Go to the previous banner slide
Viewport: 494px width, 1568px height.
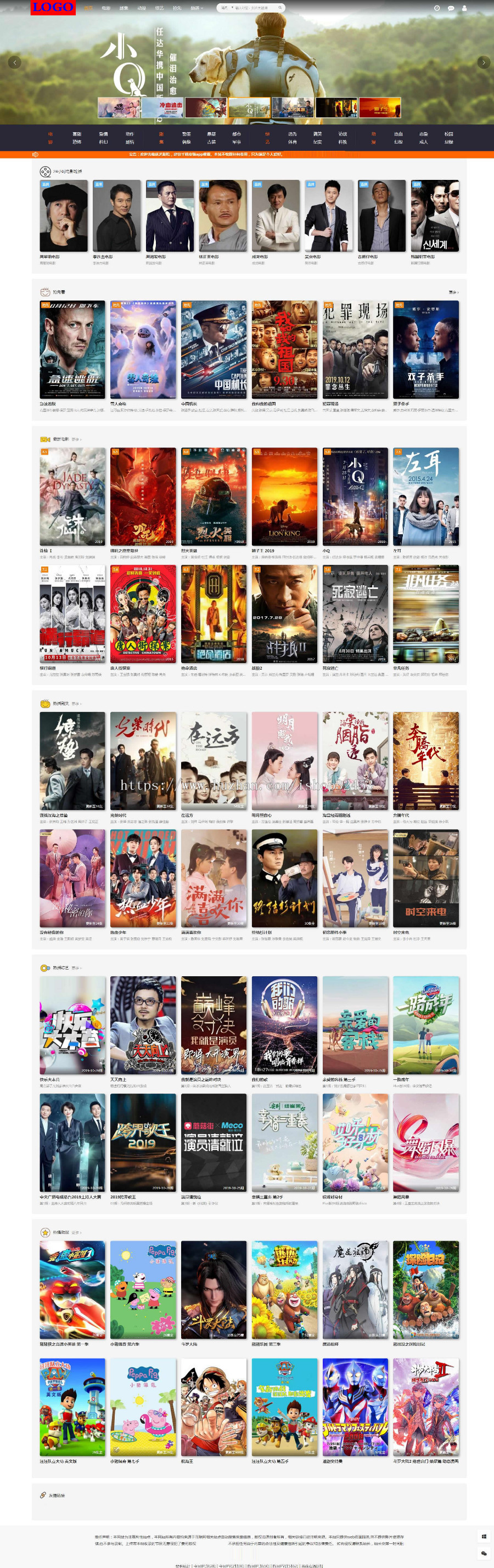click(15, 62)
